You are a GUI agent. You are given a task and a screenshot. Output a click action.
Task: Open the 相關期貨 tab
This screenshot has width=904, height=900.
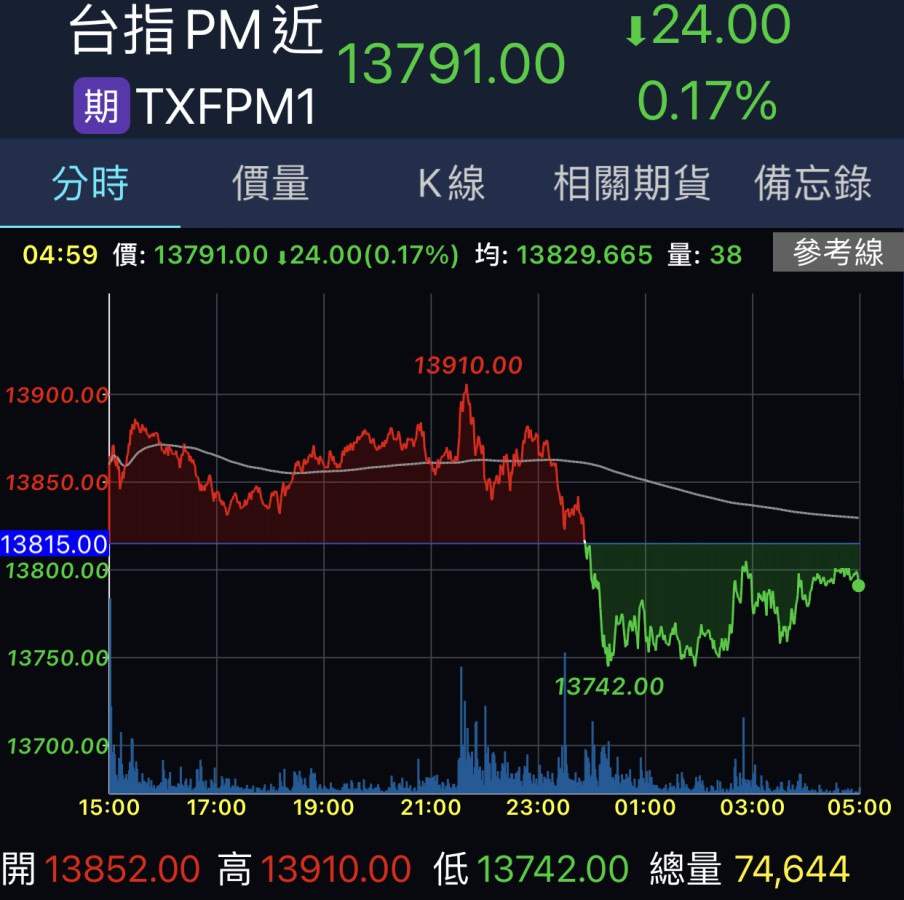632,184
